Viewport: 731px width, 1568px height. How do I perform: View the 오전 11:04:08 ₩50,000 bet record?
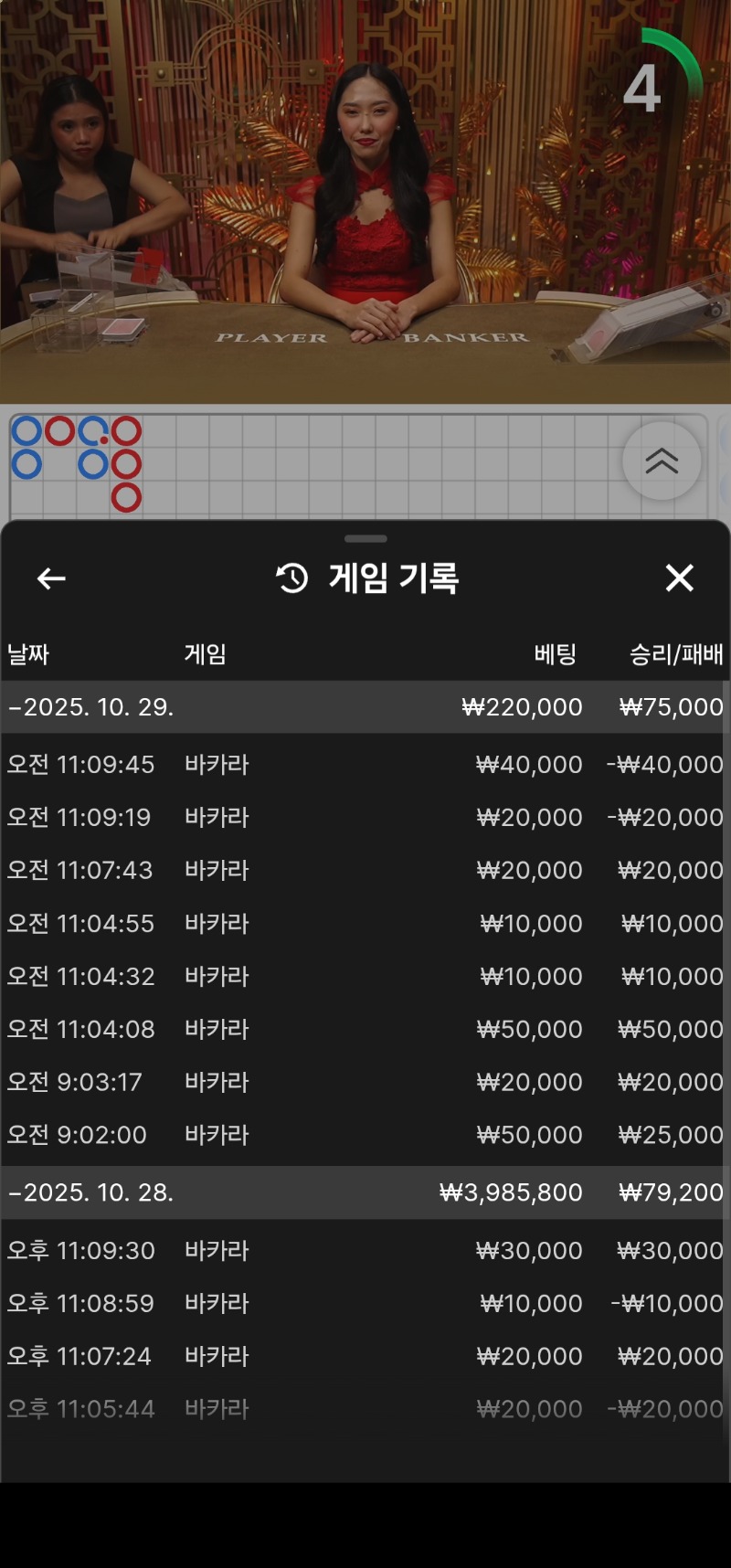point(364,1030)
